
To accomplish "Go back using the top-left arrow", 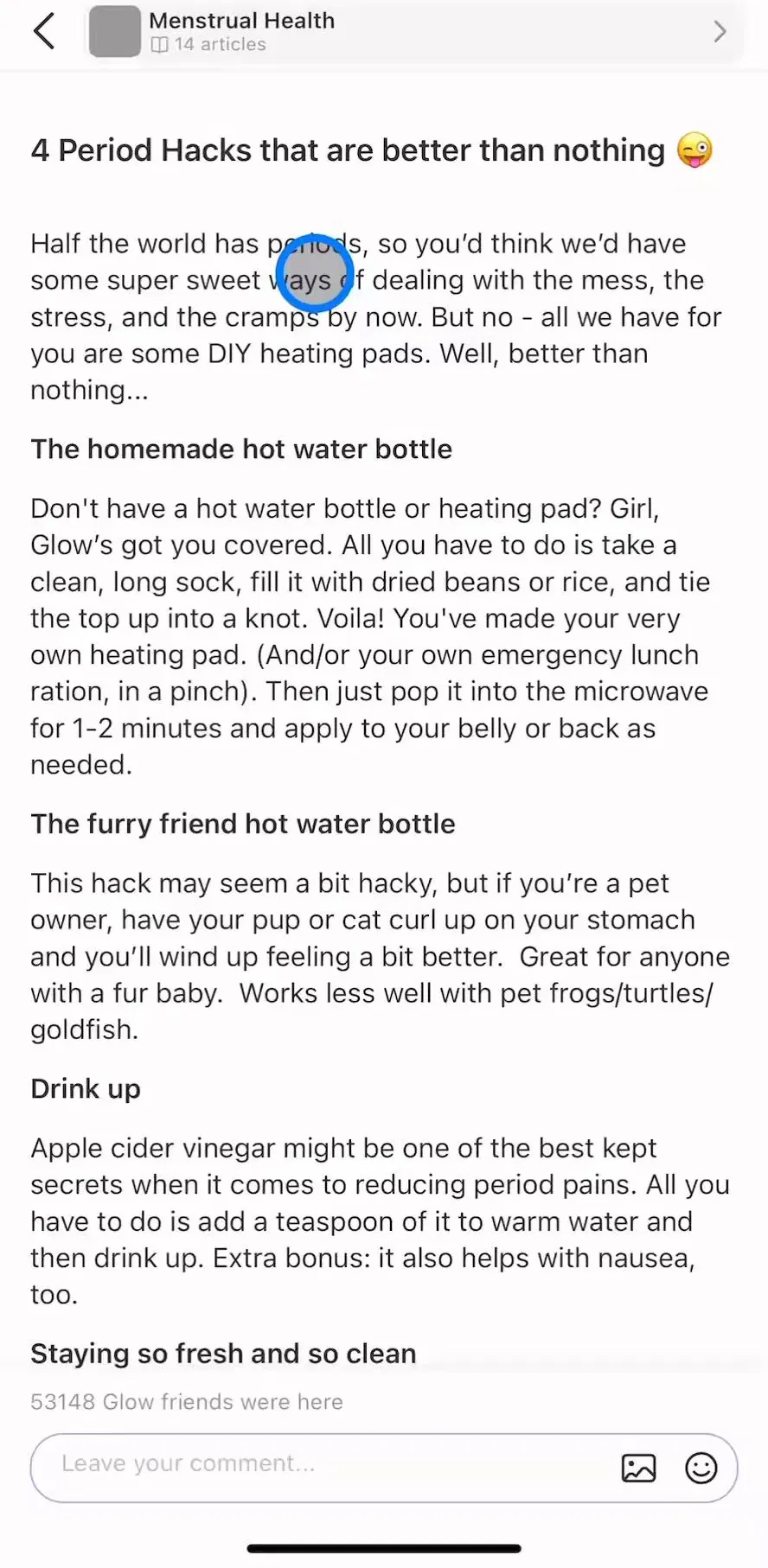I will pyautogui.click(x=44, y=32).
